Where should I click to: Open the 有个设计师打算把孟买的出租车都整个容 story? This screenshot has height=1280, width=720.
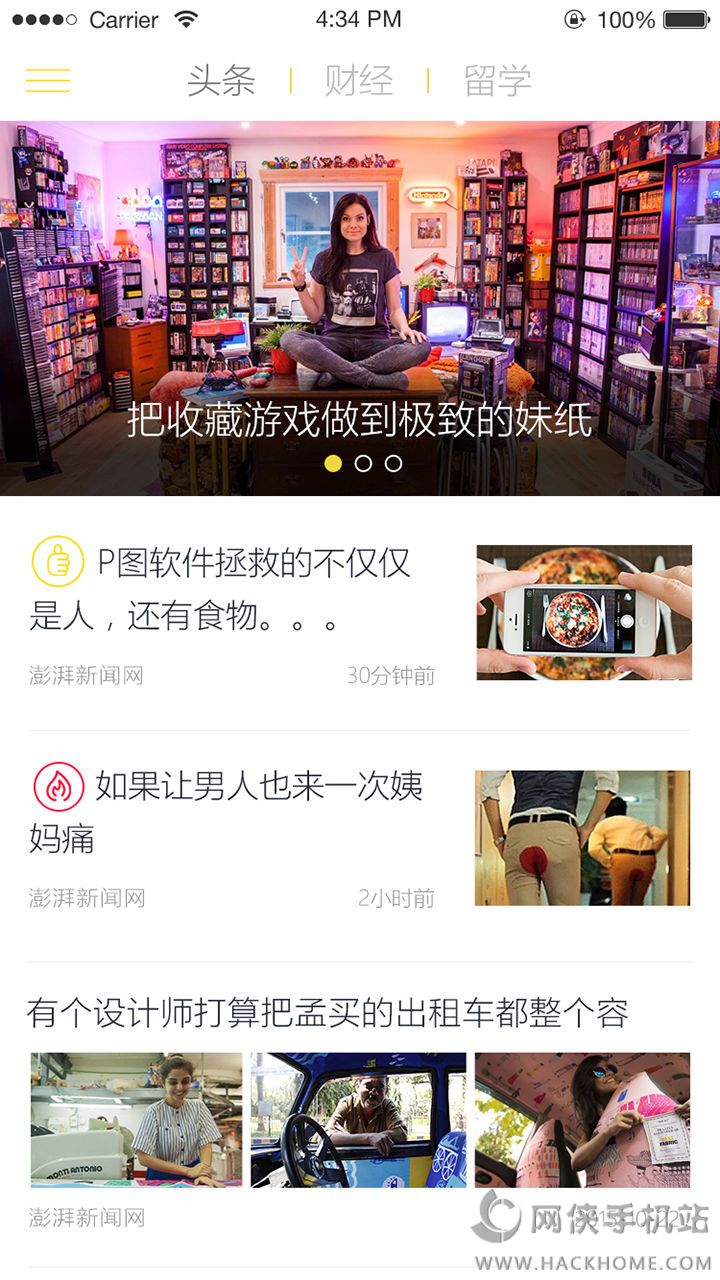[x=327, y=1013]
